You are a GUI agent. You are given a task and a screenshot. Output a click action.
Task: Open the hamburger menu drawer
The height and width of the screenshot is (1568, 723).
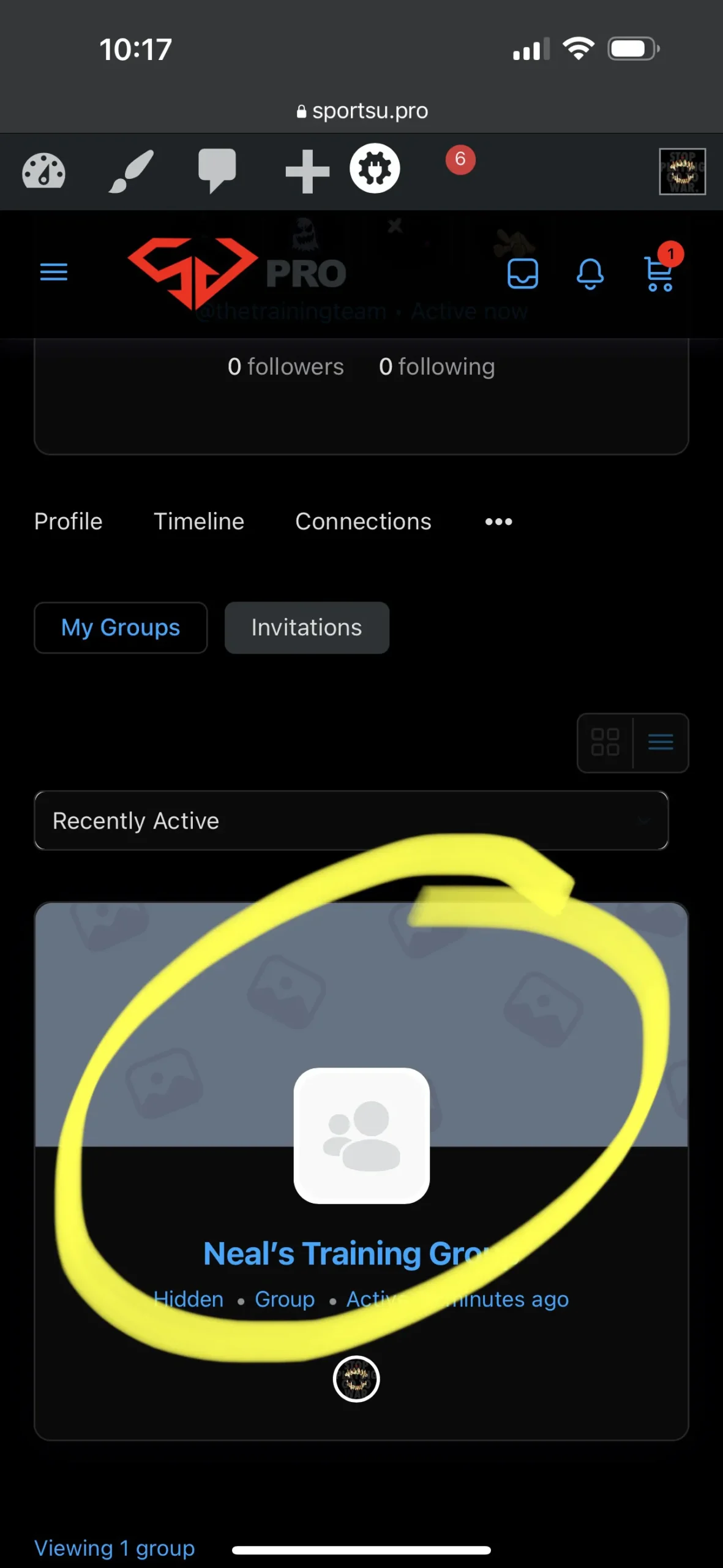pos(54,272)
